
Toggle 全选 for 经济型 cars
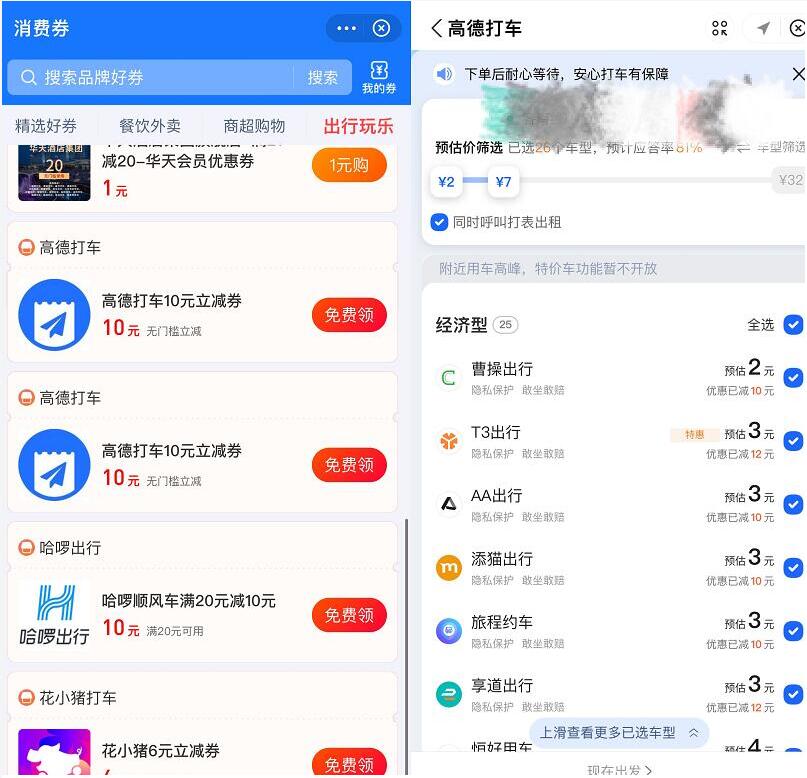pyautogui.click(x=793, y=325)
